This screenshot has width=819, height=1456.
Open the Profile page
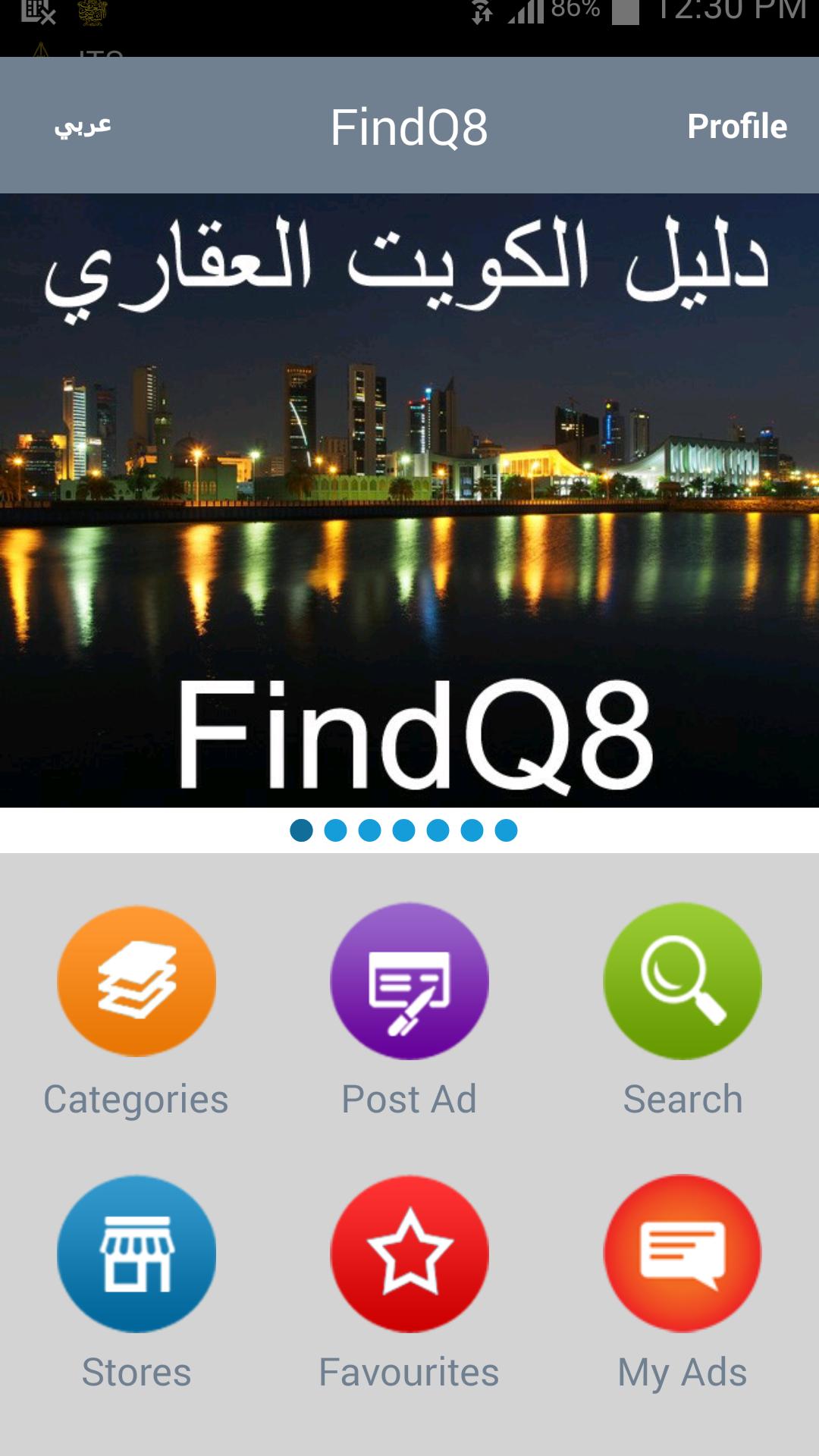[736, 125]
